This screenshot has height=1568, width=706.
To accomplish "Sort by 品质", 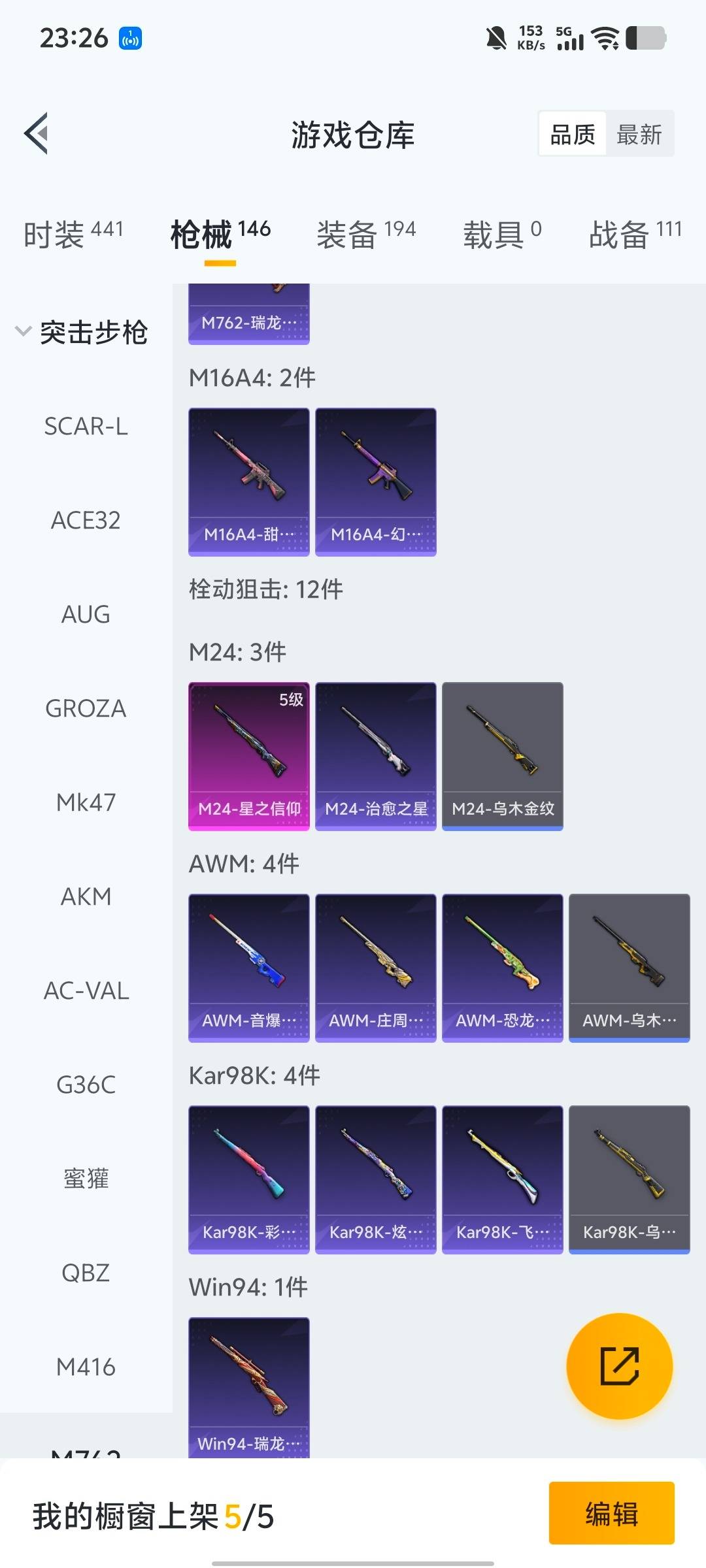I will 573,135.
